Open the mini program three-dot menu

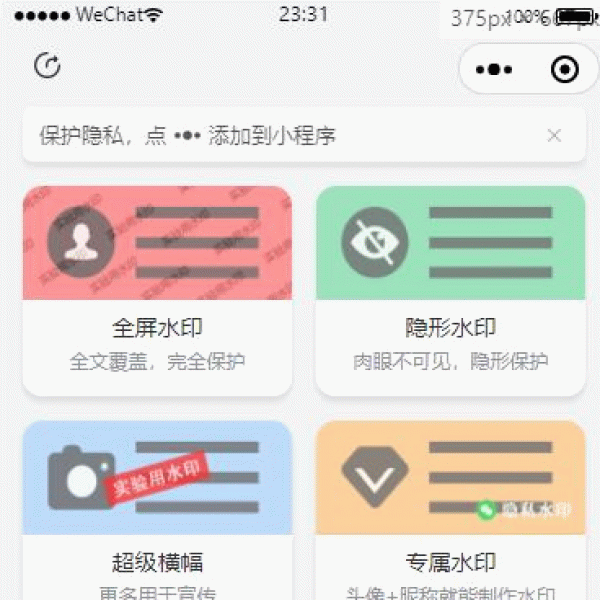(x=495, y=70)
